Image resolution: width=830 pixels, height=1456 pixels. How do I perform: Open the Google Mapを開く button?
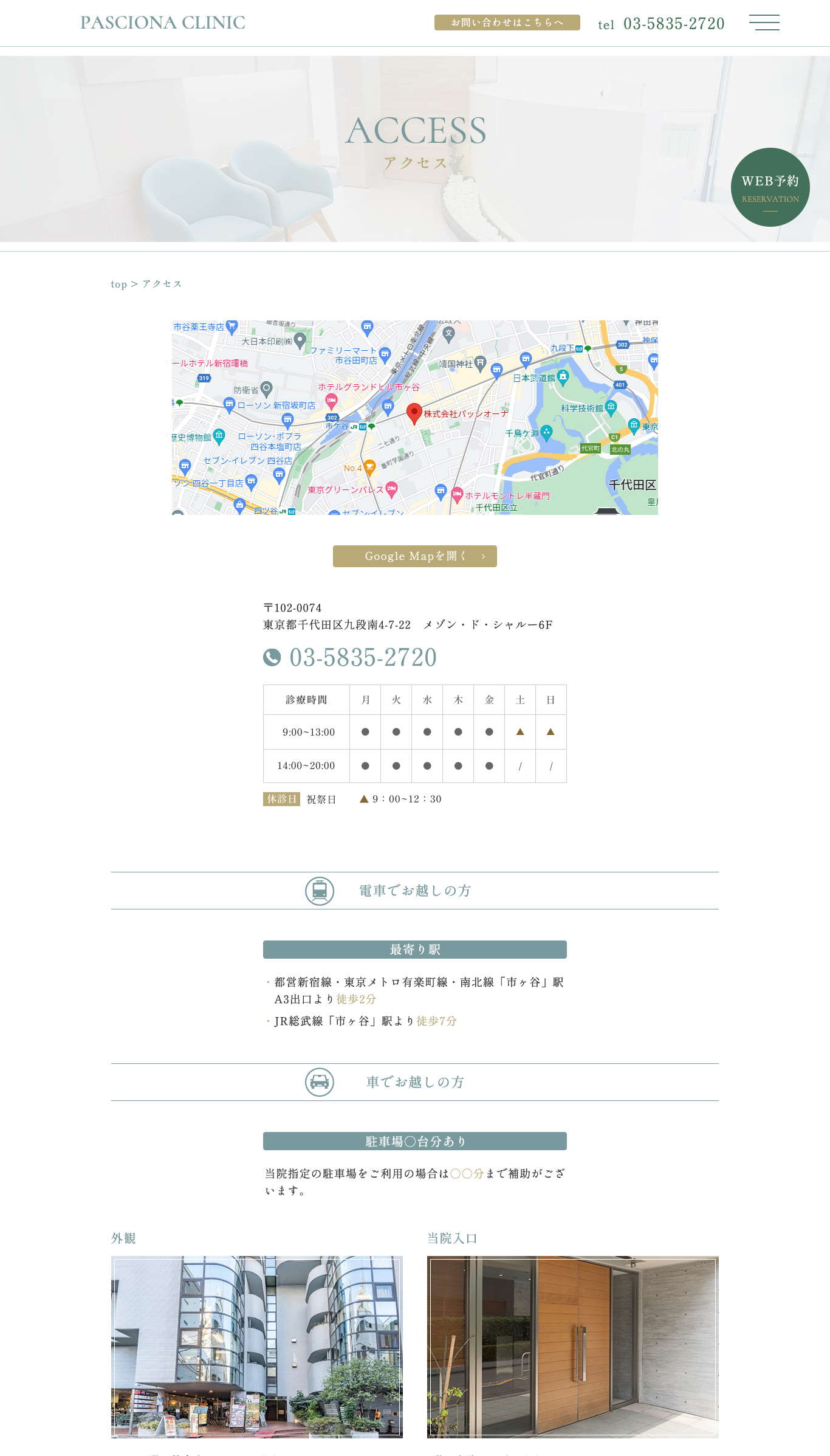(414, 556)
